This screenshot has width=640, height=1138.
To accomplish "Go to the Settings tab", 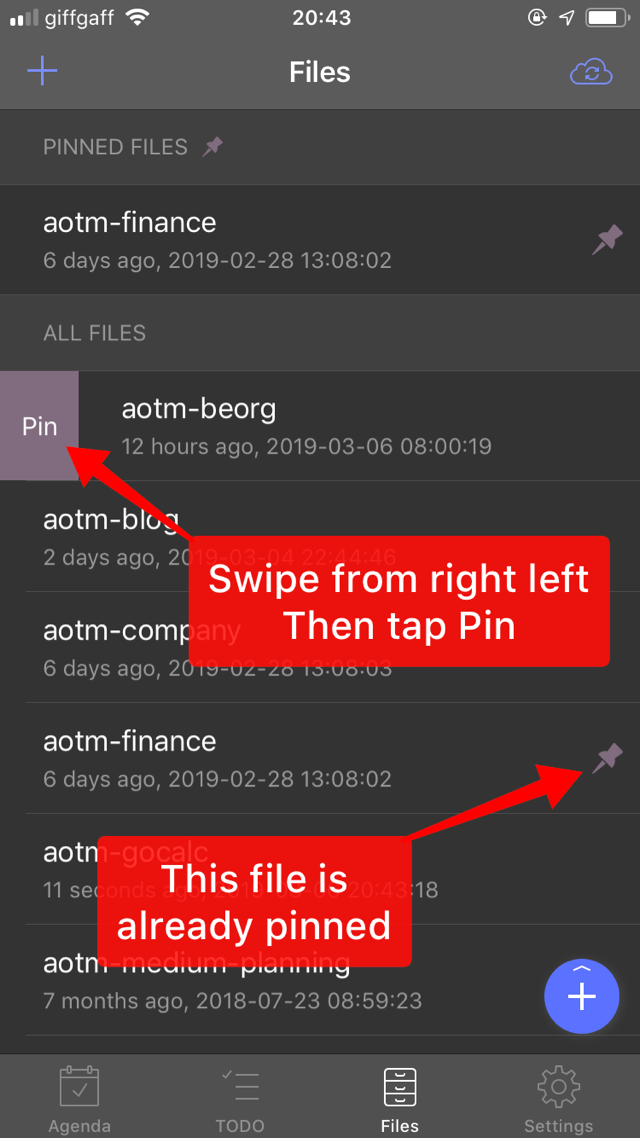I will click(559, 1097).
